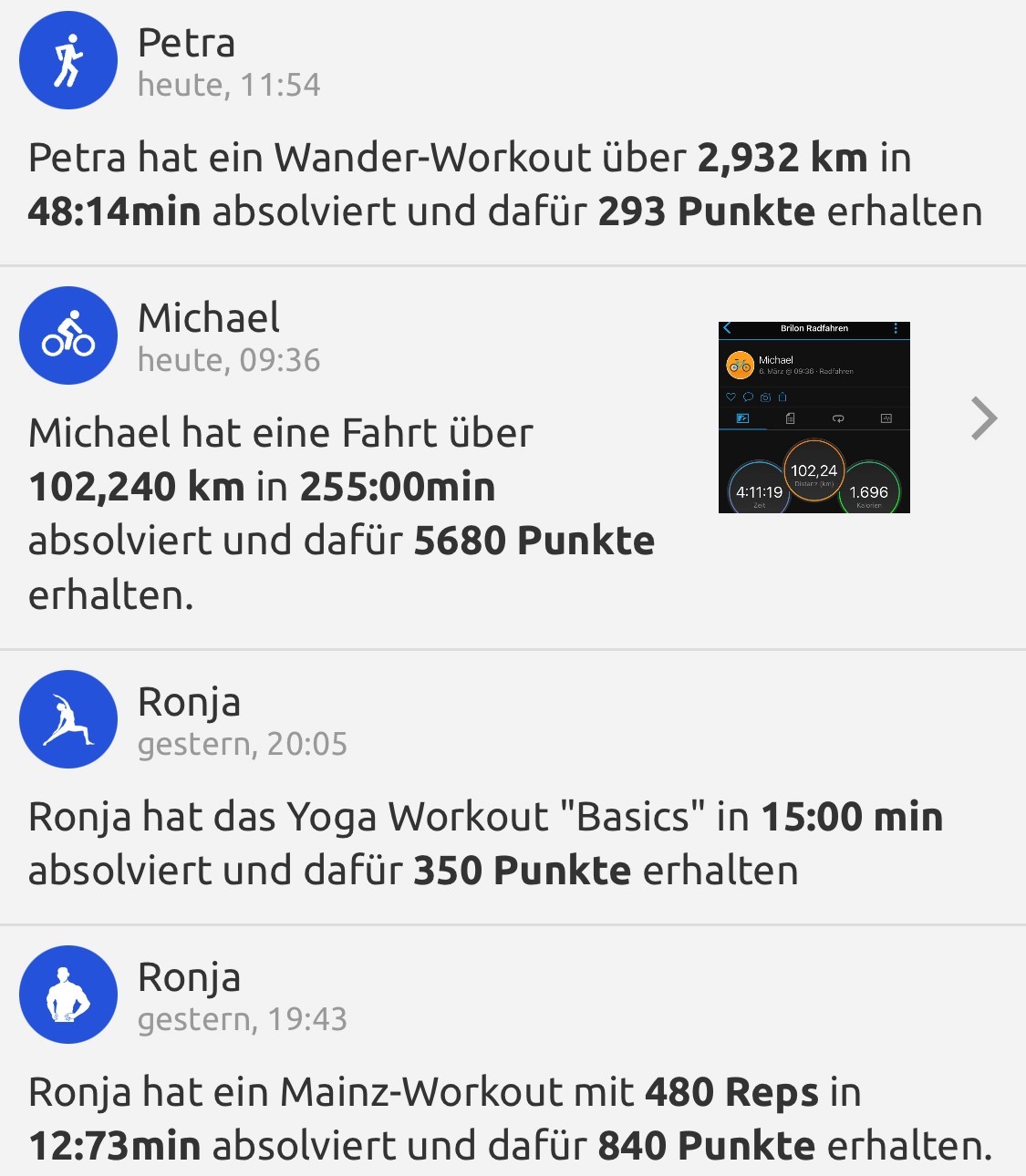
Task: Click Michael's name in the activity header
Action: (776, 360)
